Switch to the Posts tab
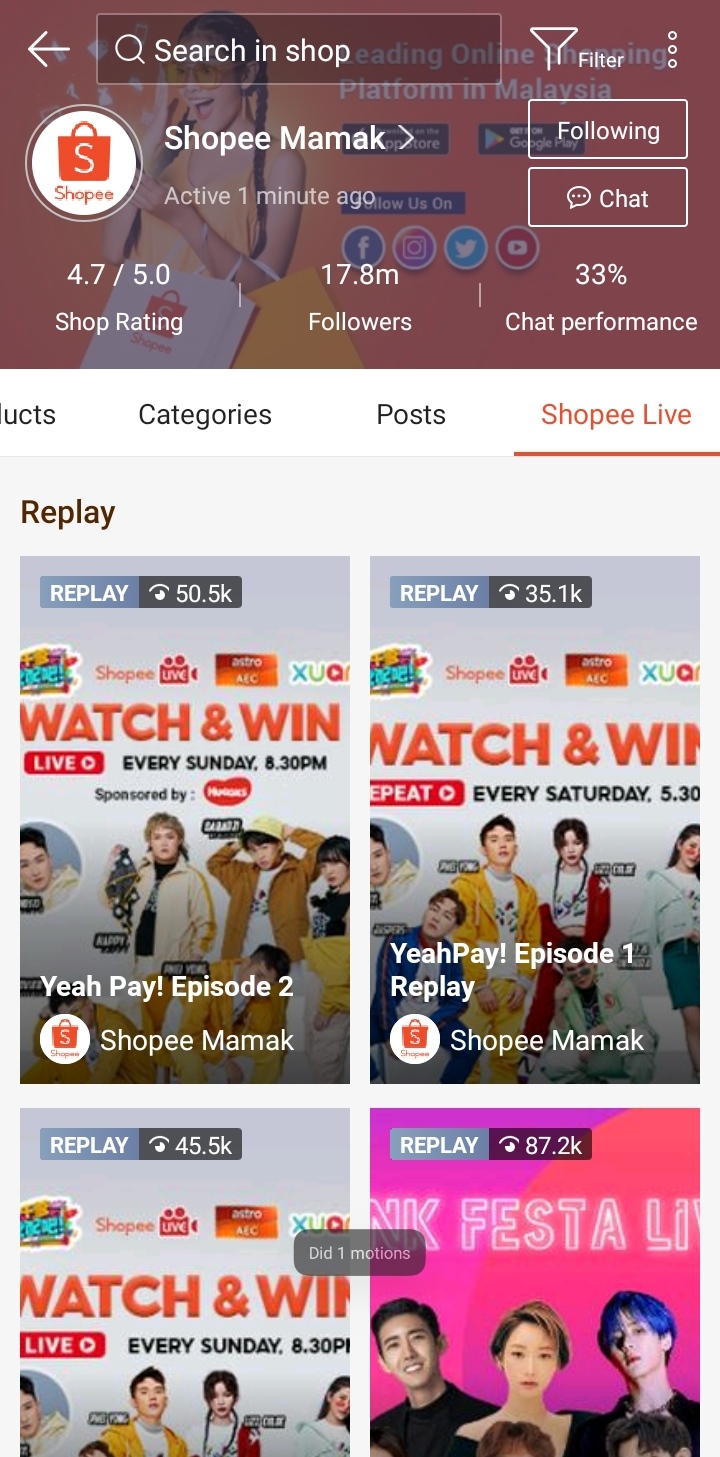The height and width of the screenshot is (1457, 720). (x=411, y=414)
